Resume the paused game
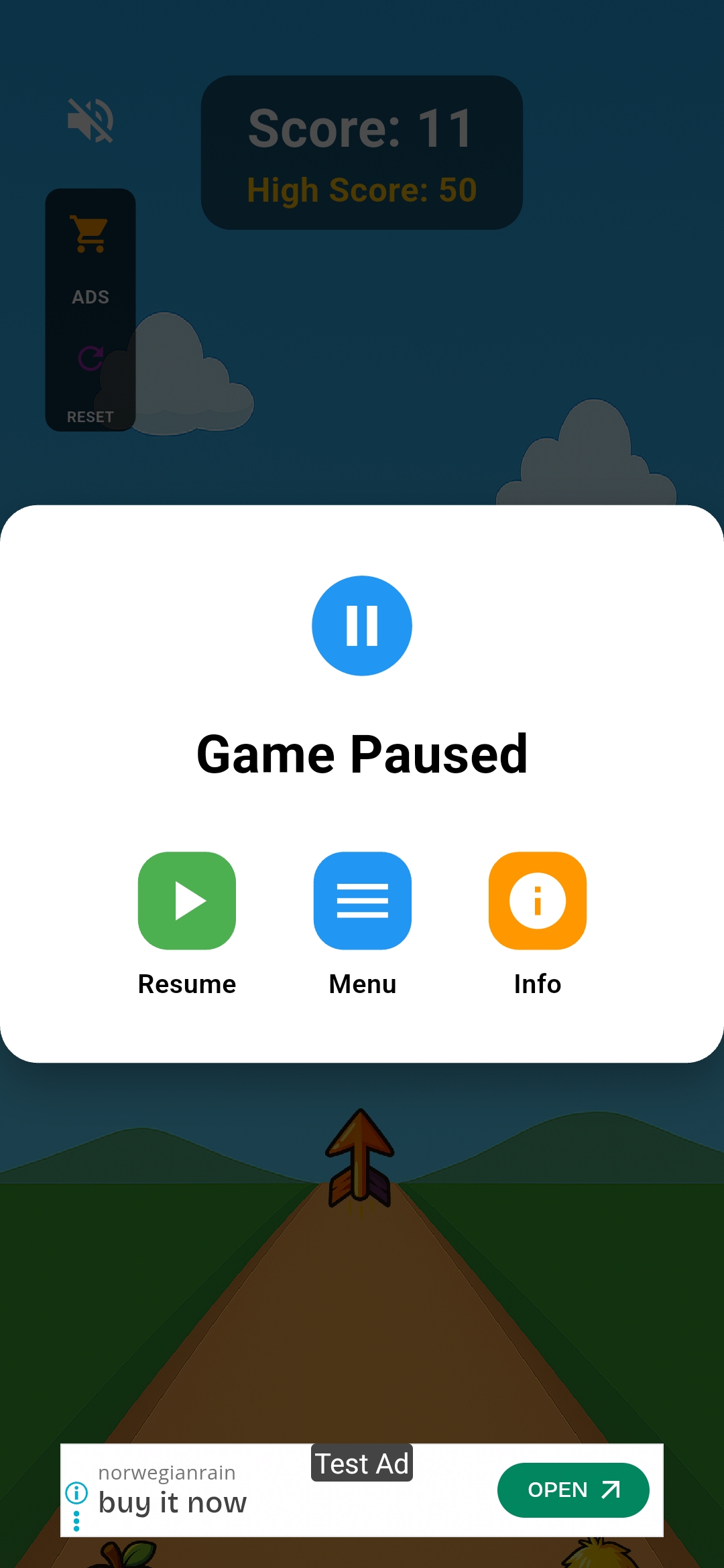This screenshot has height=1568, width=724. point(186,901)
